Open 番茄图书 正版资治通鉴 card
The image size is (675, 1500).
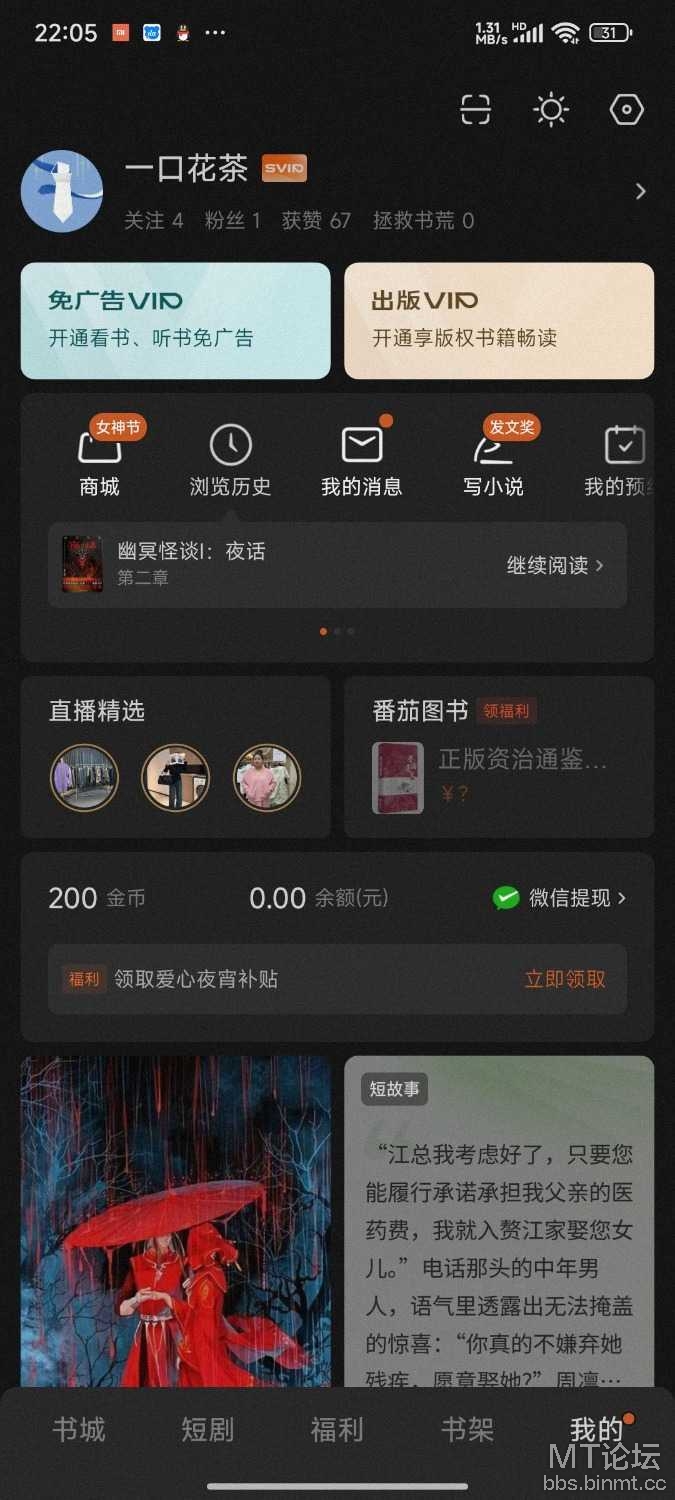(x=499, y=756)
